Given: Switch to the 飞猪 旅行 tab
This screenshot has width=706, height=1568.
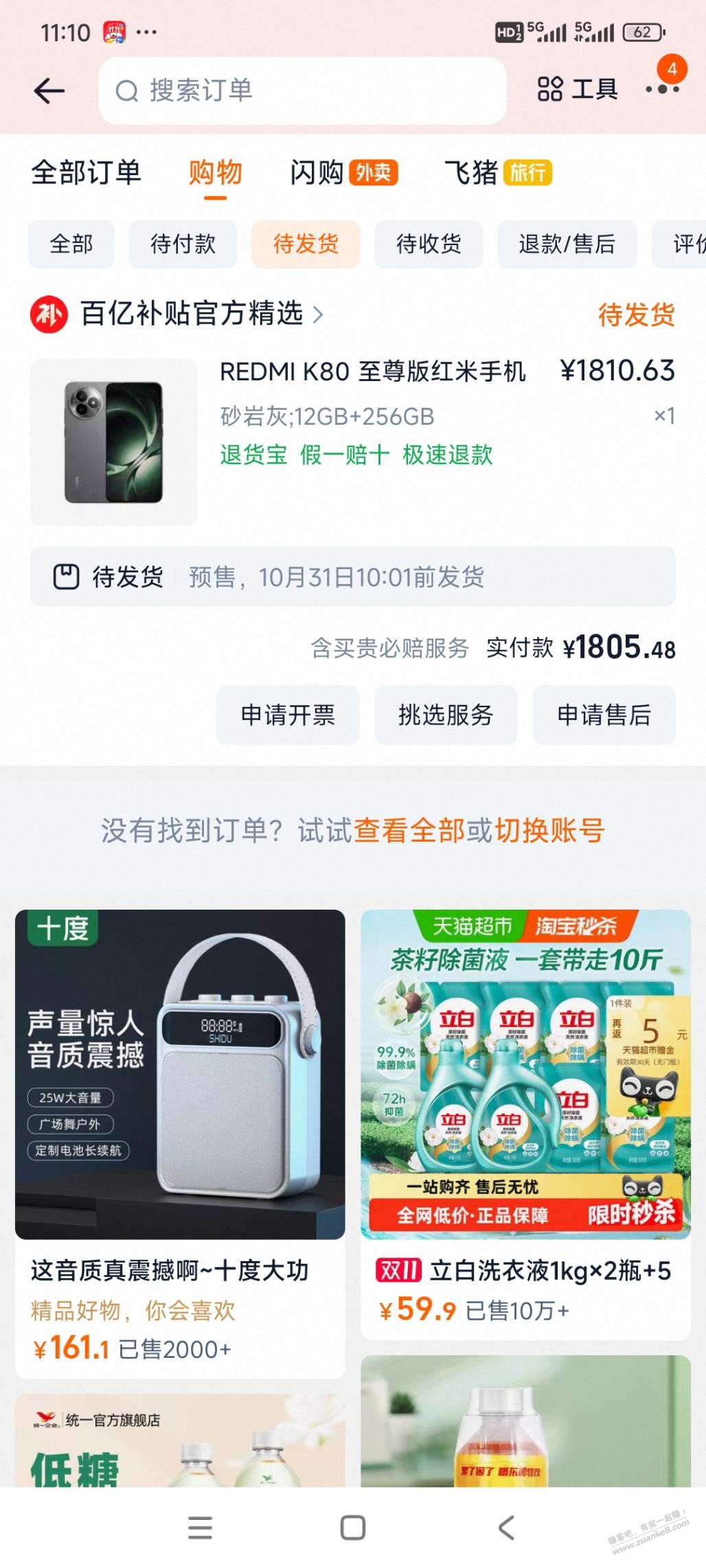Looking at the screenshot, I should (498, 172).
